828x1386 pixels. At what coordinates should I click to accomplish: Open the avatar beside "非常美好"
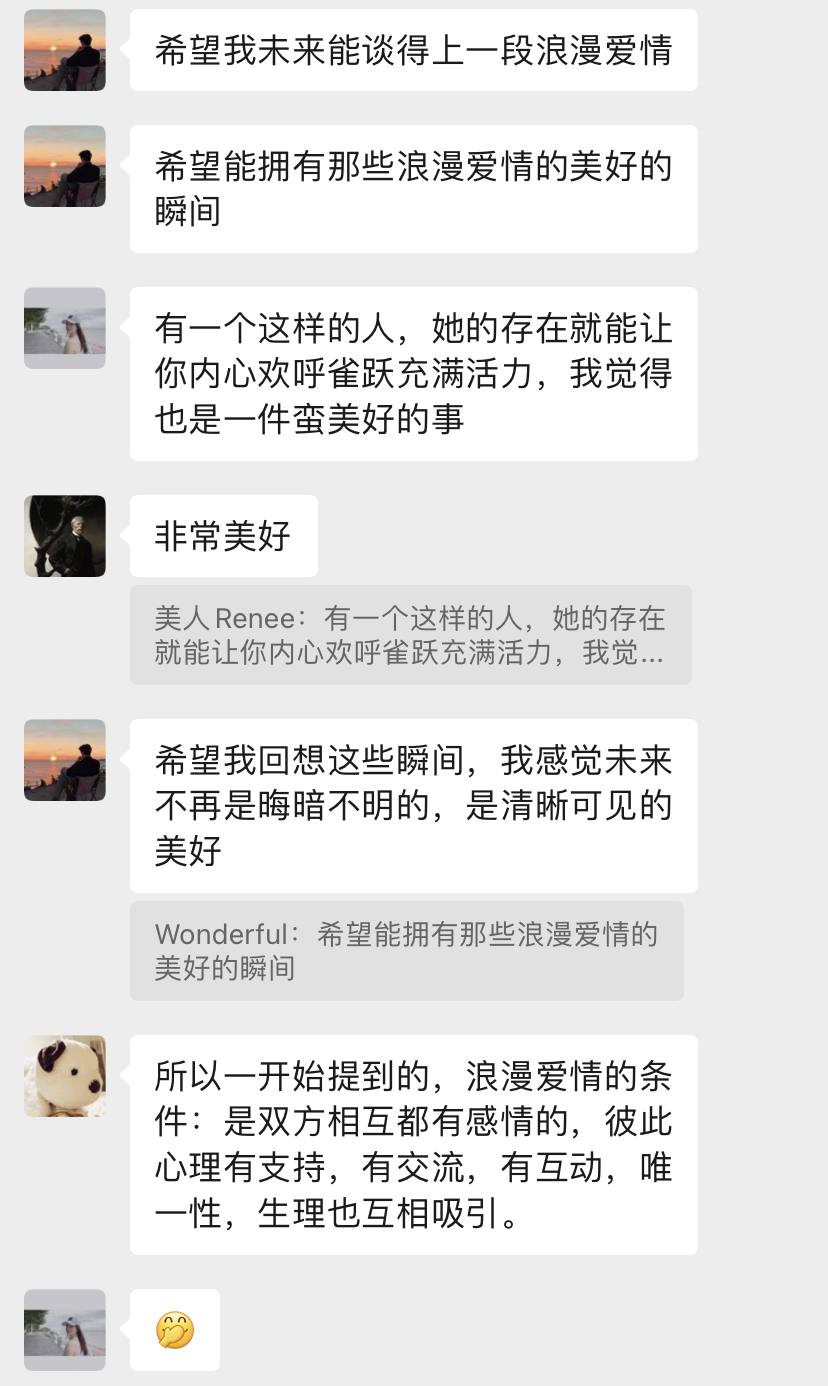pyautogui.click(x=65, y=536)
